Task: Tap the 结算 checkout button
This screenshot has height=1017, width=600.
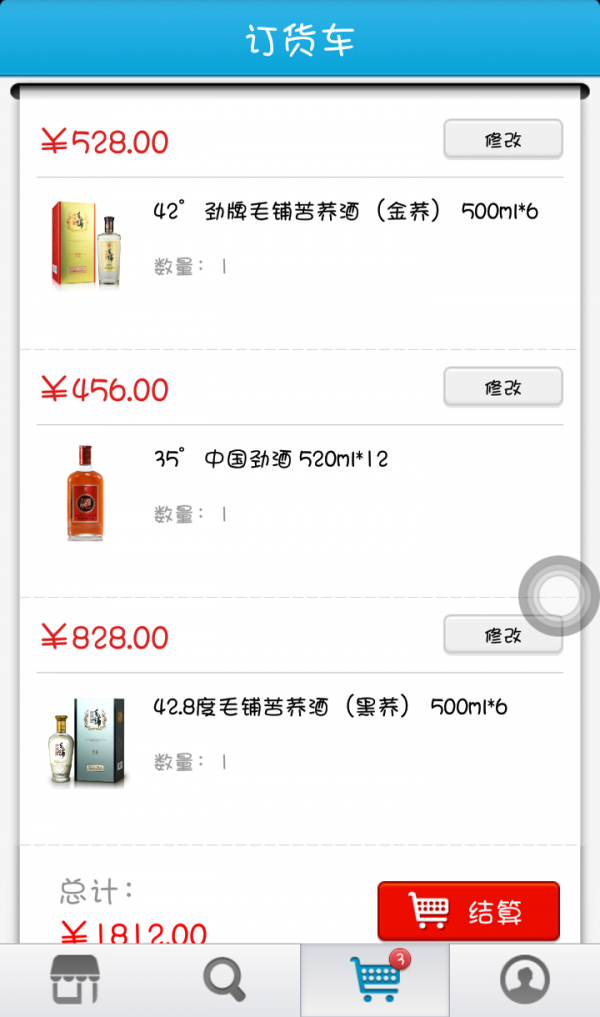Action: click(468, 911)
